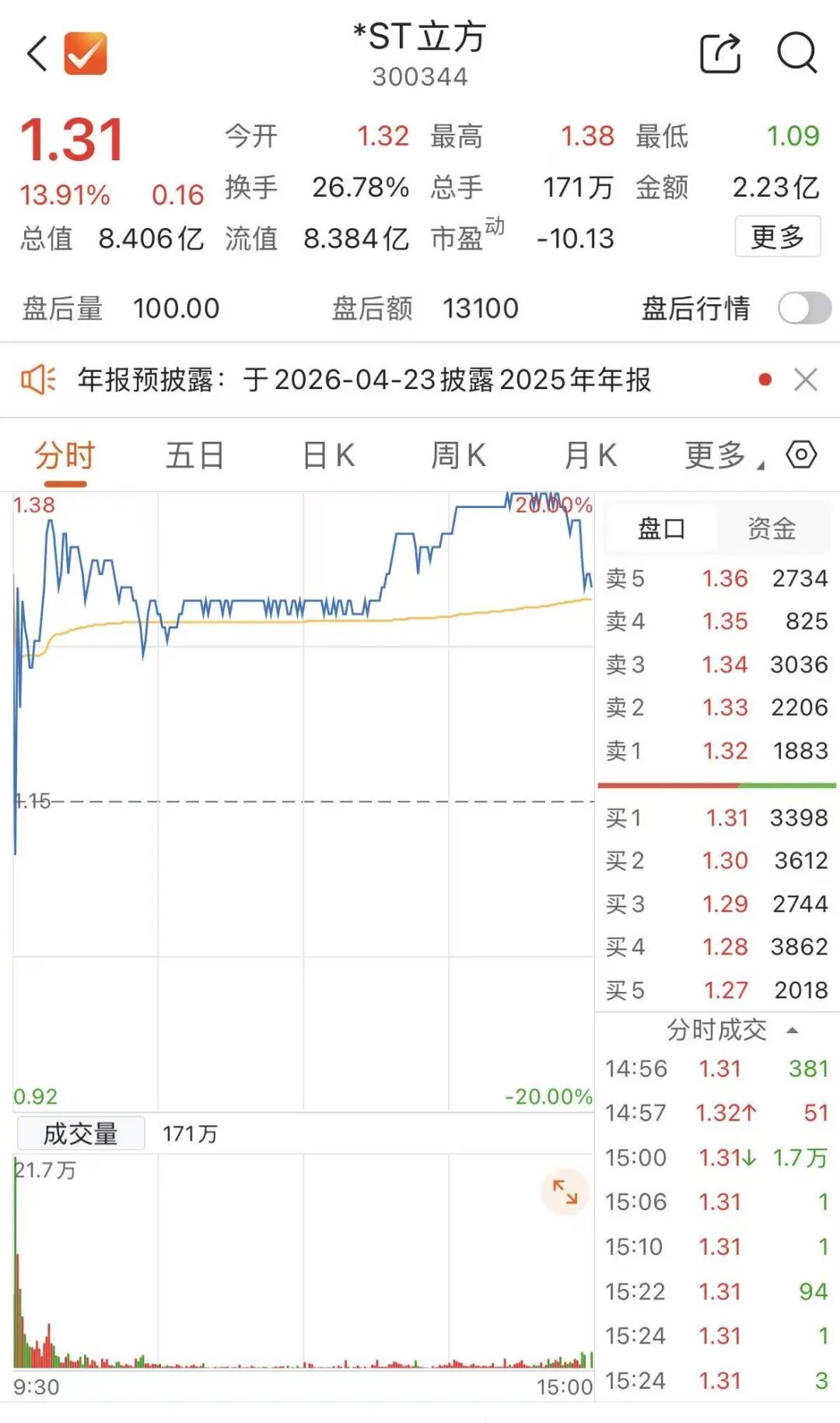Go back using the top-left arrow

pyautogui.click(x=37, y=54)
